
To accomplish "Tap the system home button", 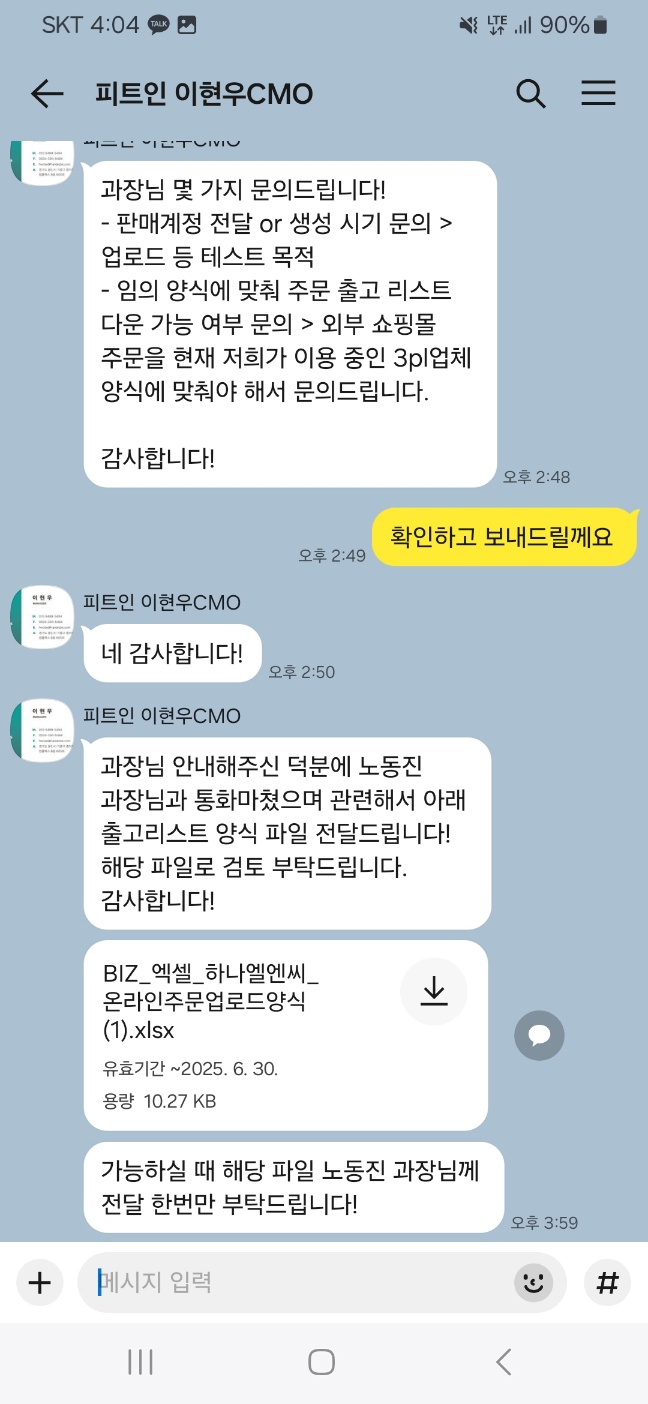I will [x=322, y=1361].
